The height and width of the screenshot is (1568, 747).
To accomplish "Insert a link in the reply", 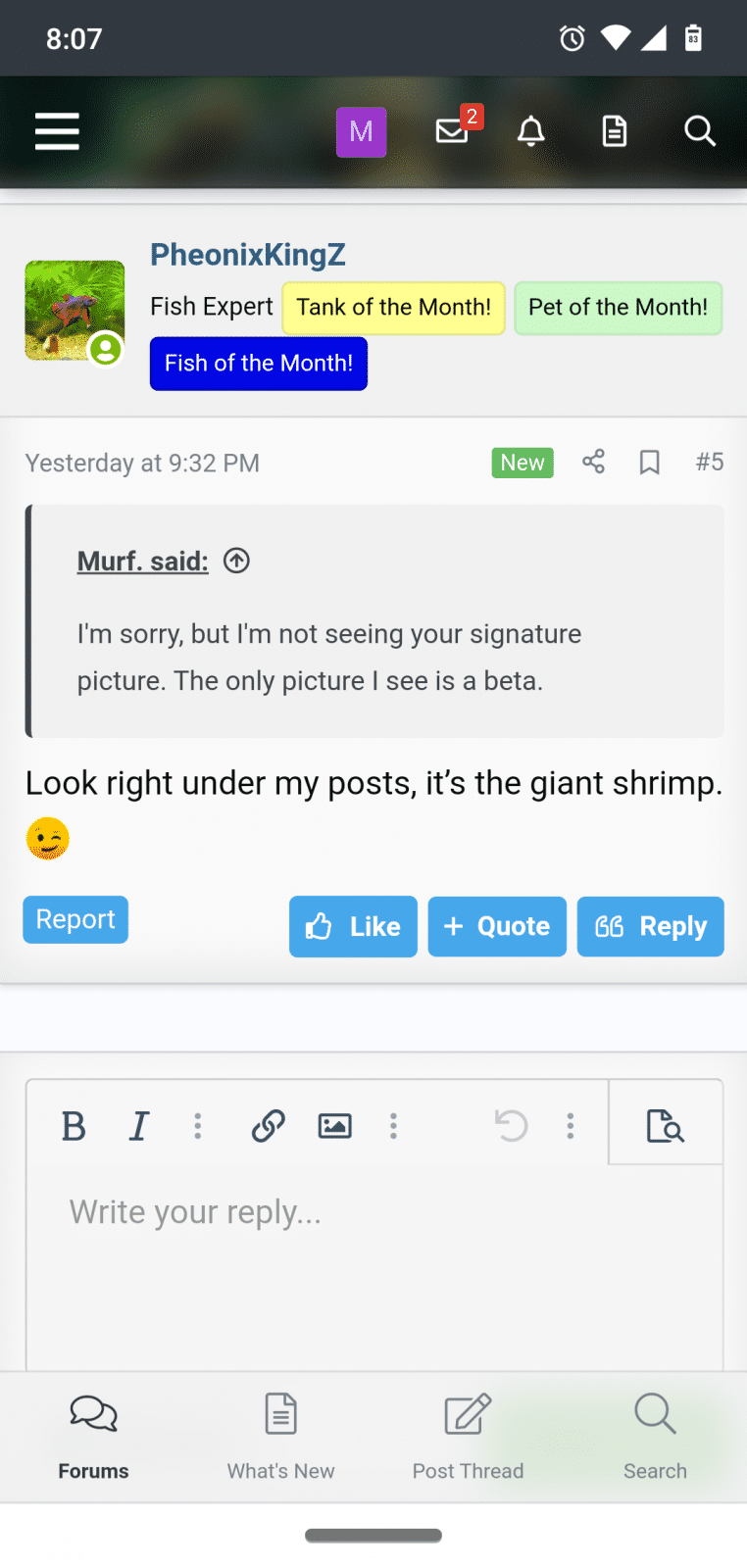I will tap(268, 1126).
